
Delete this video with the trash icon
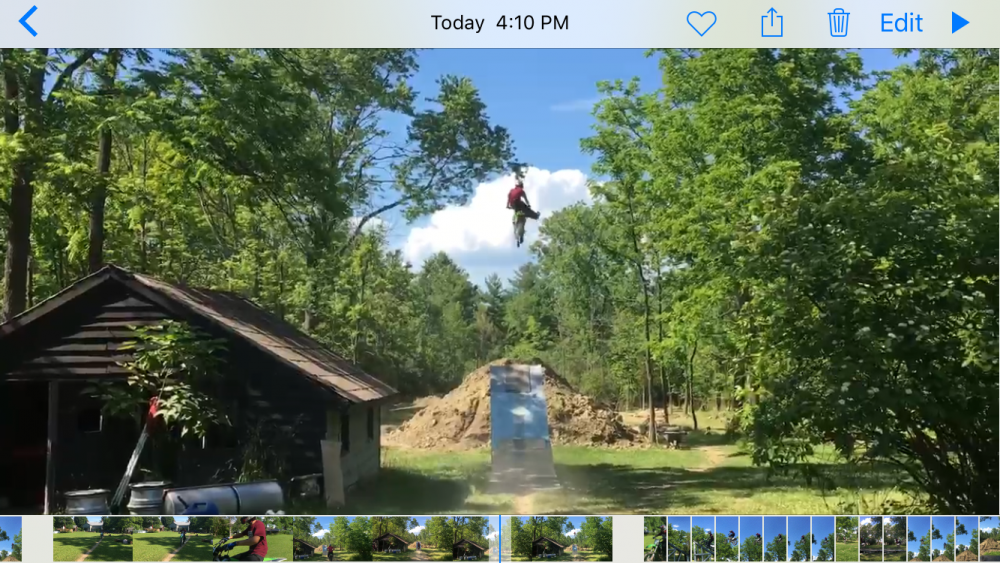[x=838, y=22]
